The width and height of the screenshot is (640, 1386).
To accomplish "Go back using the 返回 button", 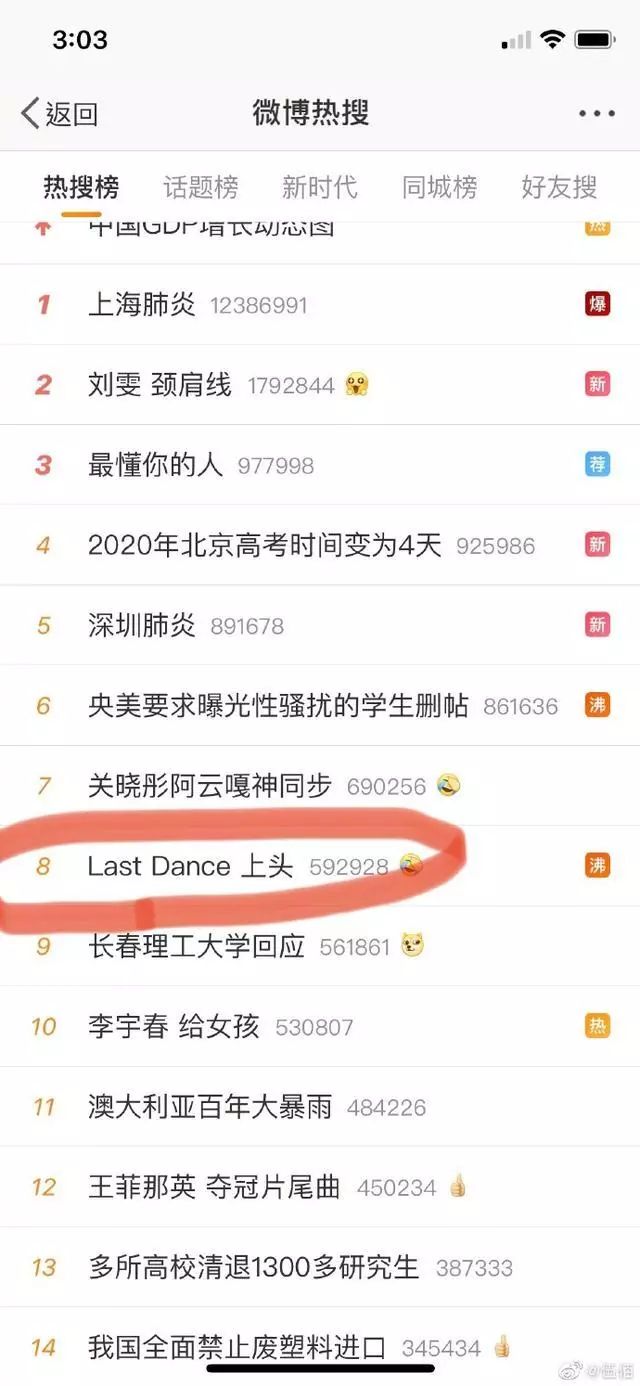I will [60, 114].
